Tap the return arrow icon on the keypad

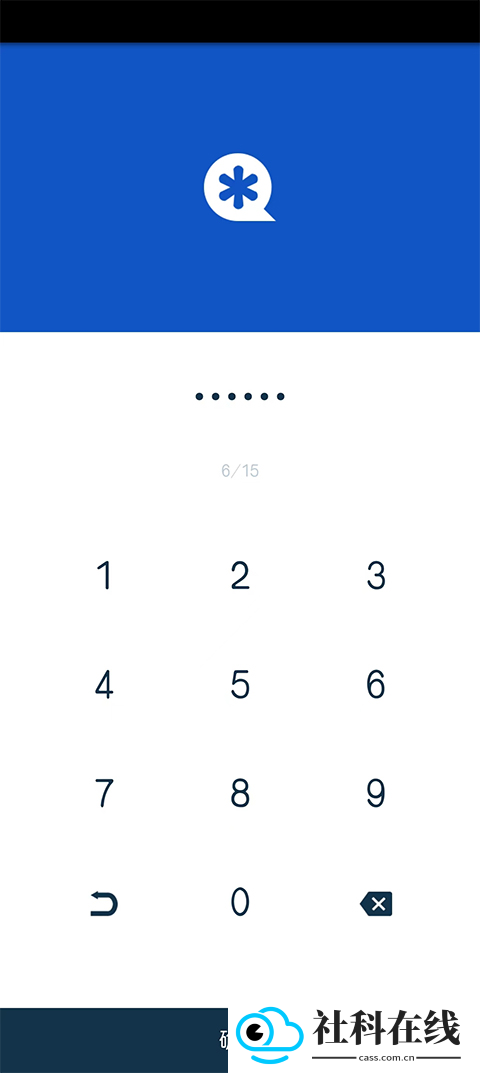[104, 904]
